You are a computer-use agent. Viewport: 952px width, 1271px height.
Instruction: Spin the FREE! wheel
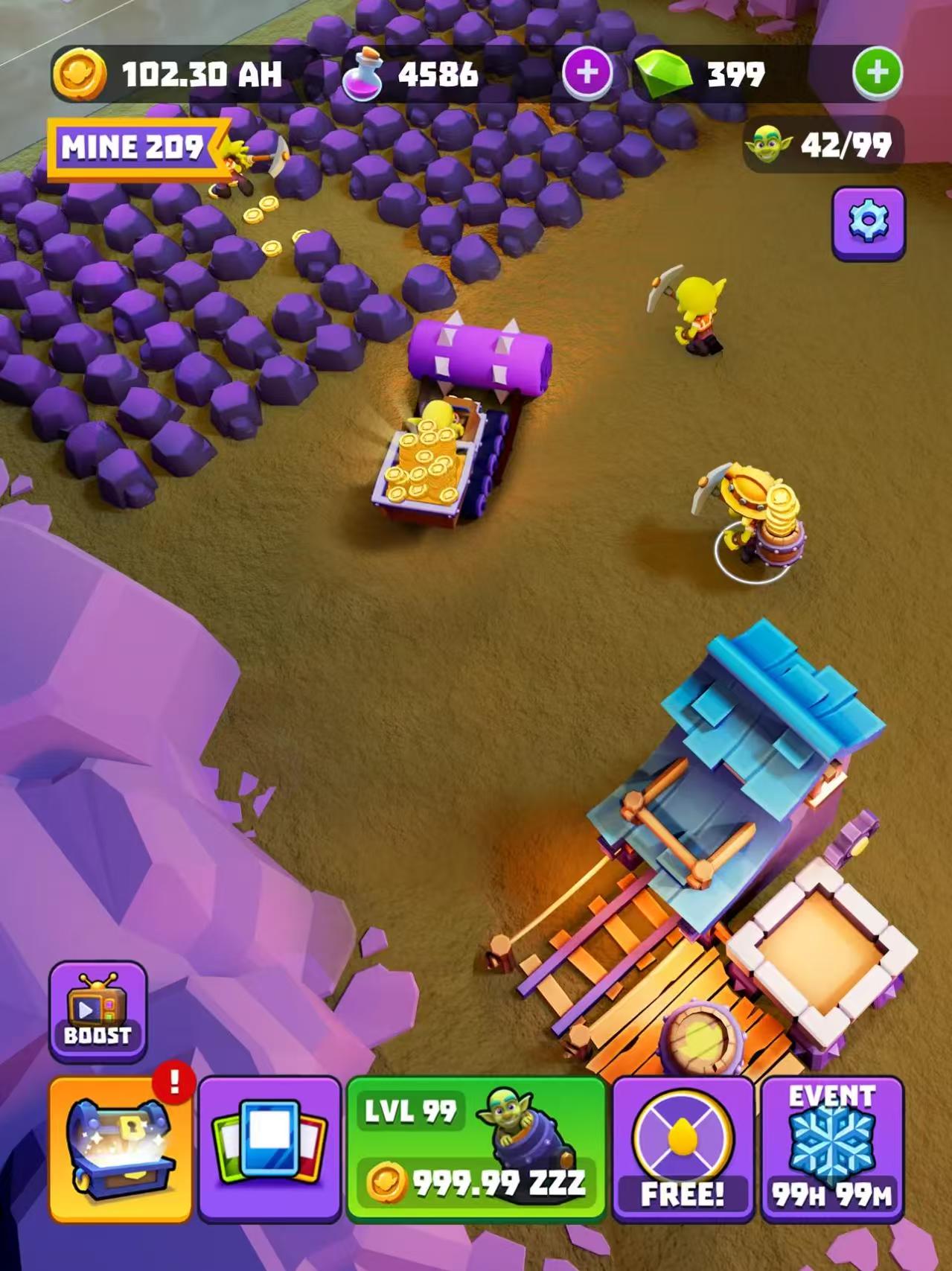683,1149
